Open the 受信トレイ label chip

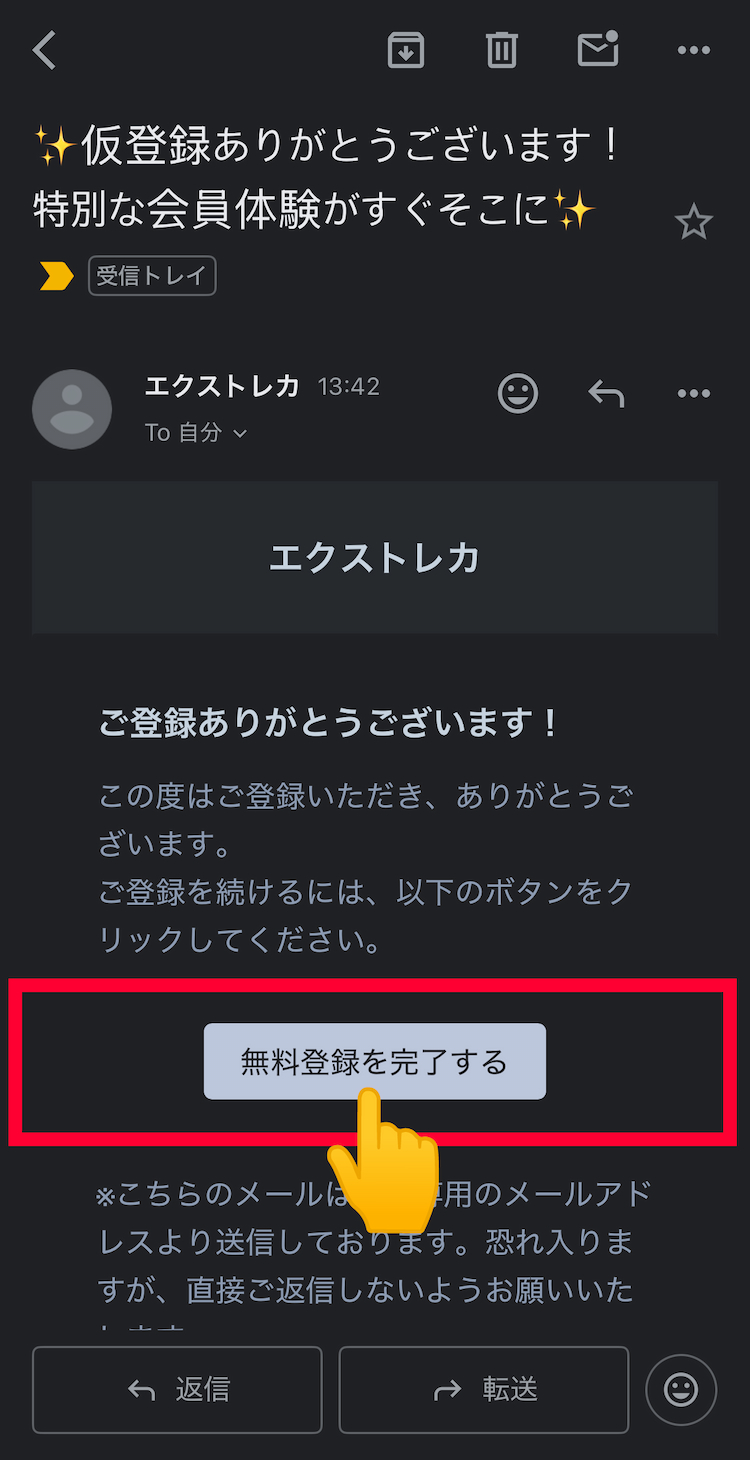point(152,276)
